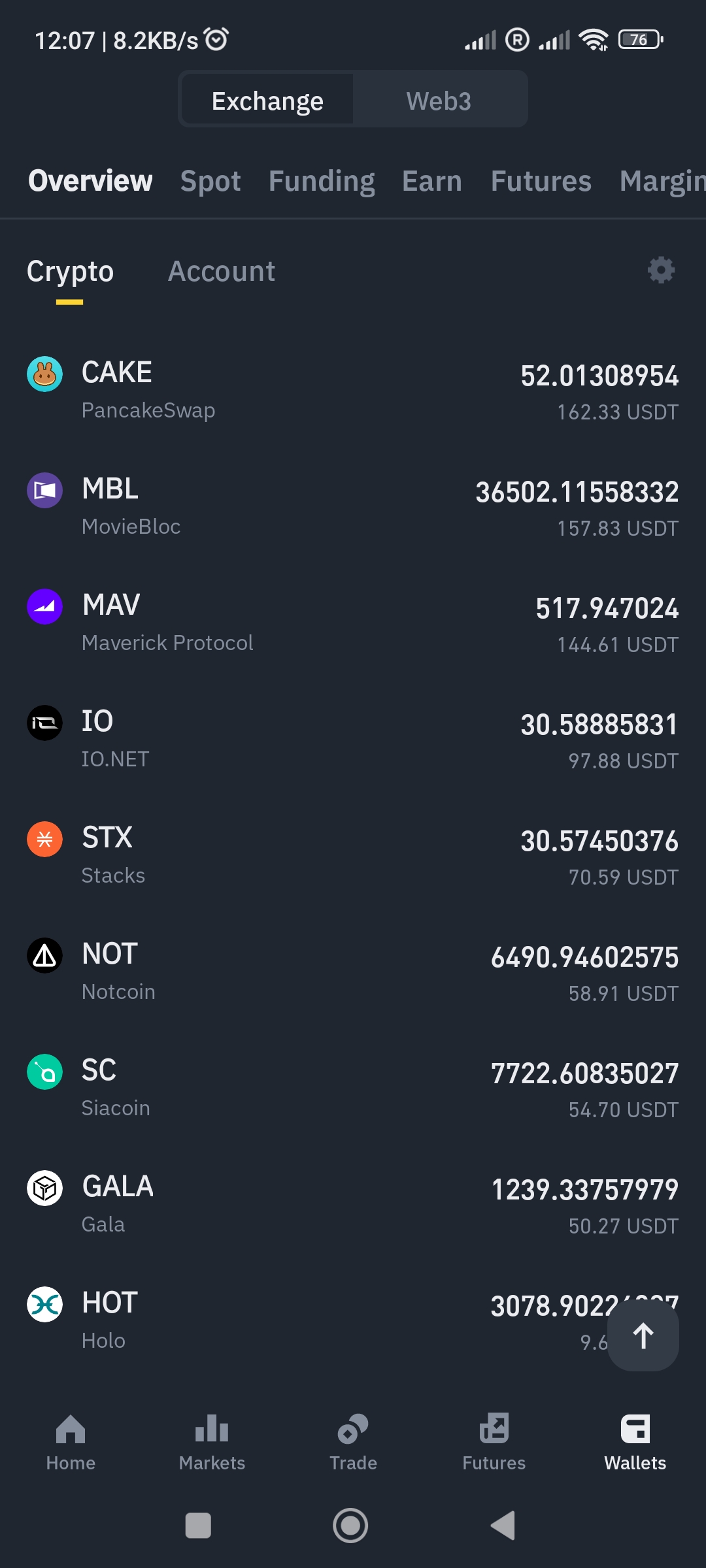Select the IO.NET asset row
This screenshot has height=1568, width=706.
pyautogui.click(x=353, y=740)
